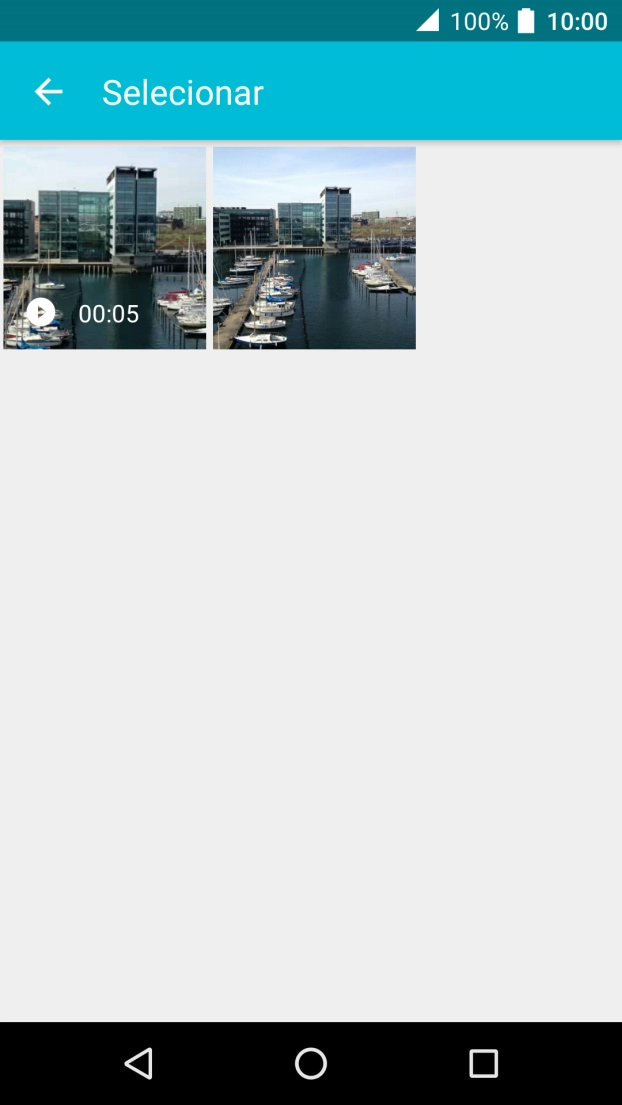Open the recent apps view
Screen dimensions: 622x1105
483,1063
